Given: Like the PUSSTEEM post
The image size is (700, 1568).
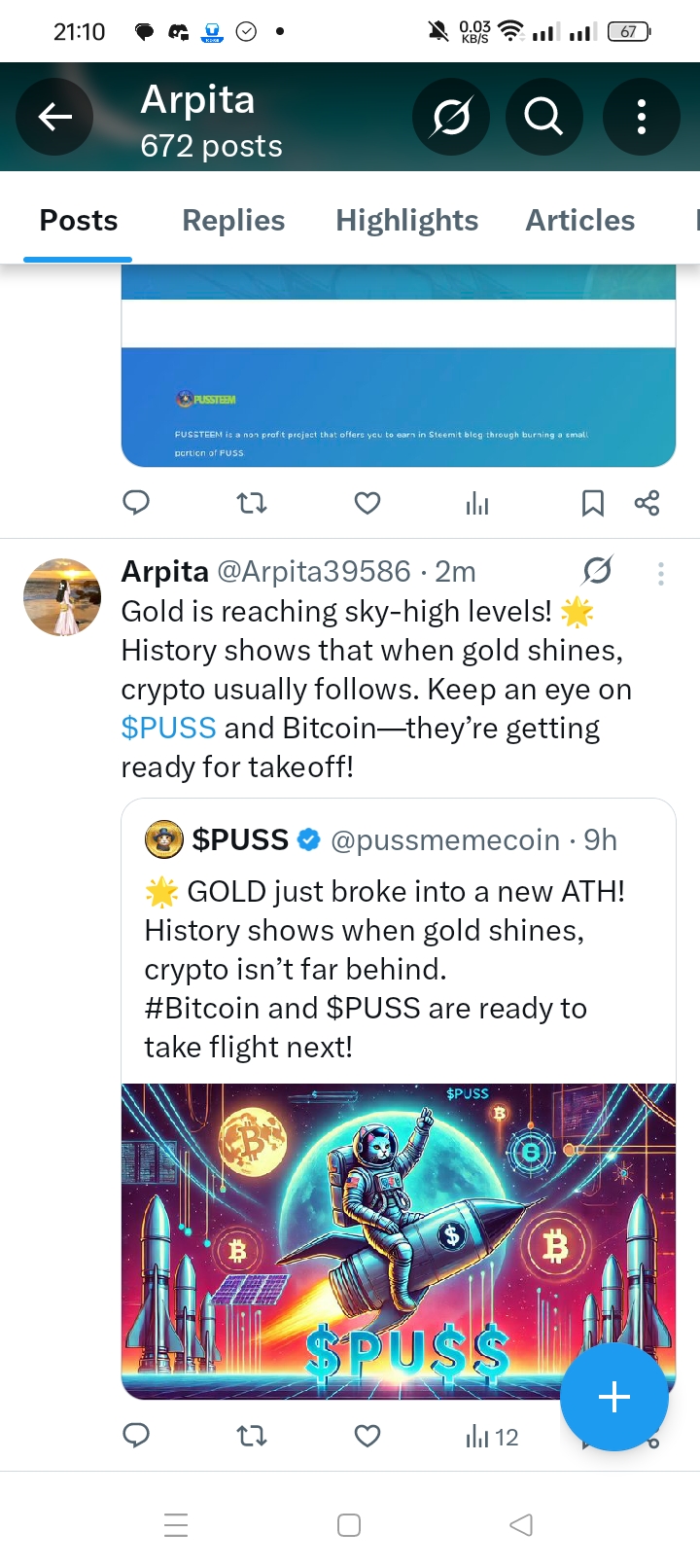Looking at the screenshot, I should click(367, 503).
